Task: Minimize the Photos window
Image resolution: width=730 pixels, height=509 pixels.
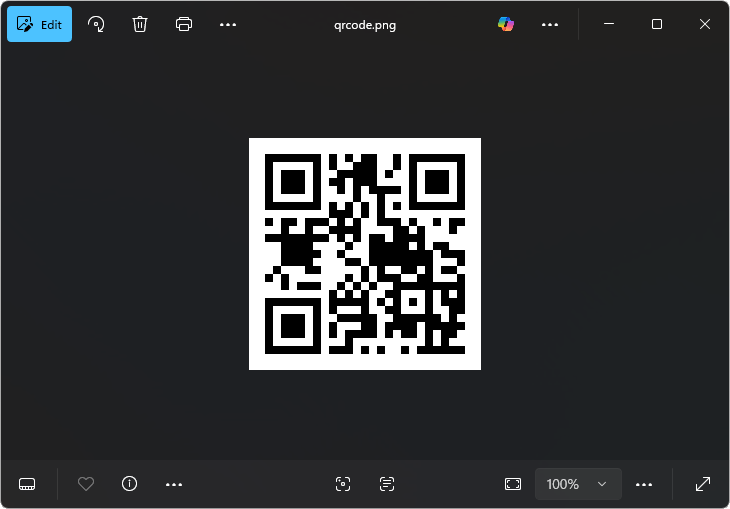Action: (x=610, y=24)
